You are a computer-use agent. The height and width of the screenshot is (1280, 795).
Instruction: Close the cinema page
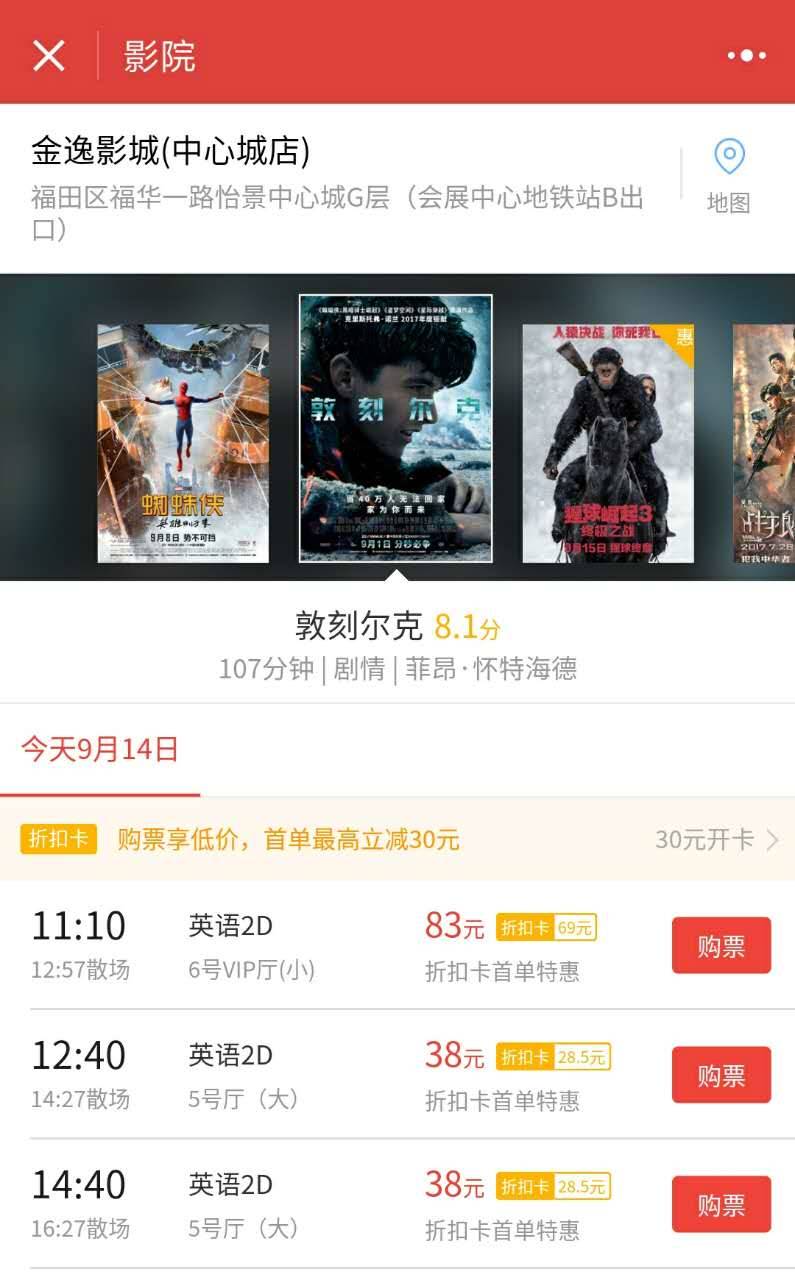pyautogui.click(x=48, y=55)
